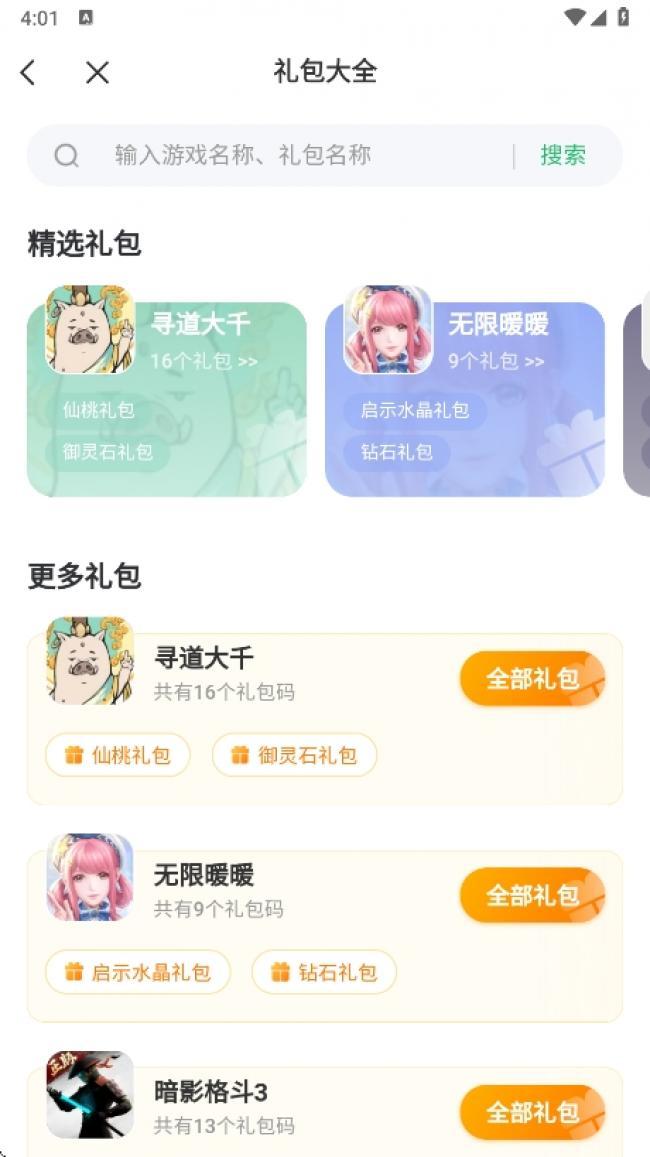Close the 礼包大全 page

pos(97,72)
